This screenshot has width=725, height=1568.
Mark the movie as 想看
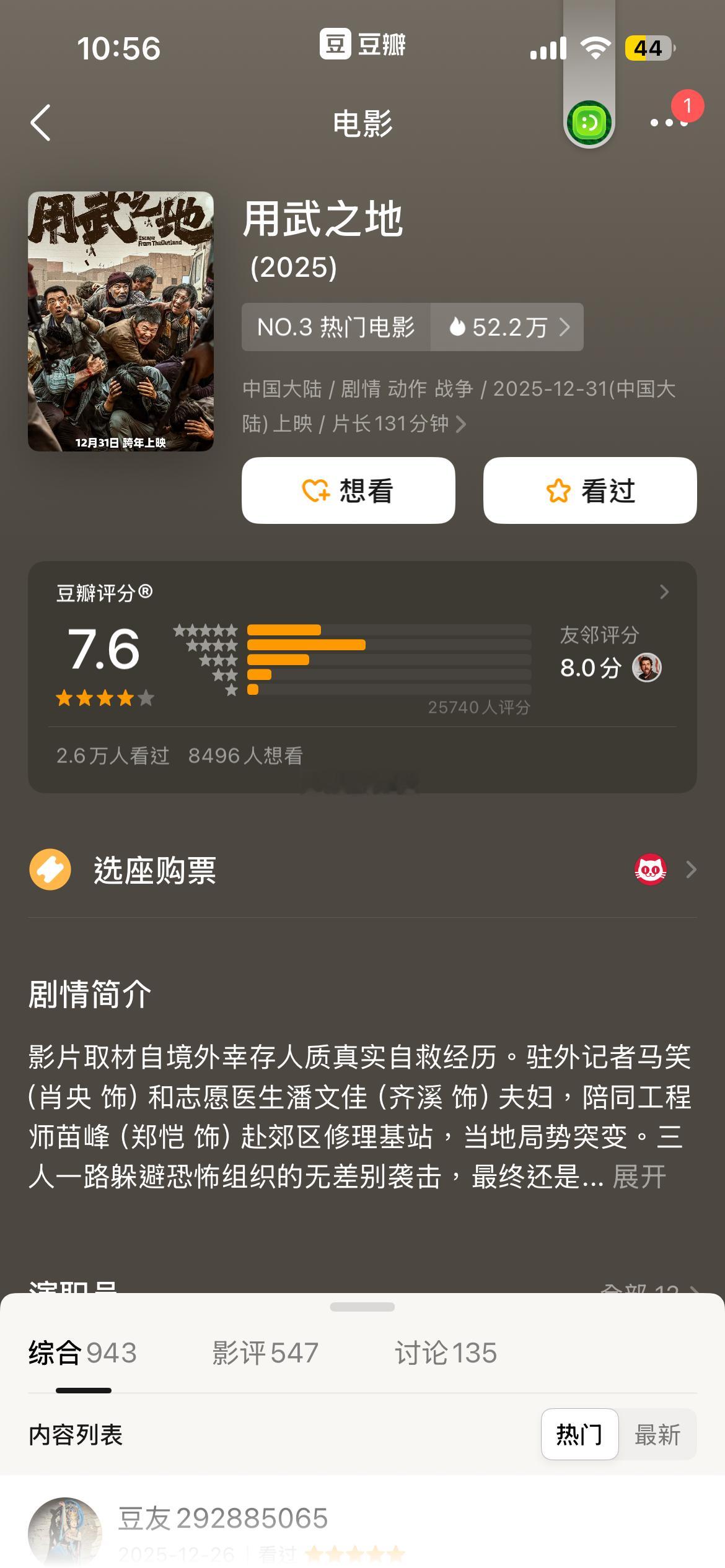click(347, 490)
